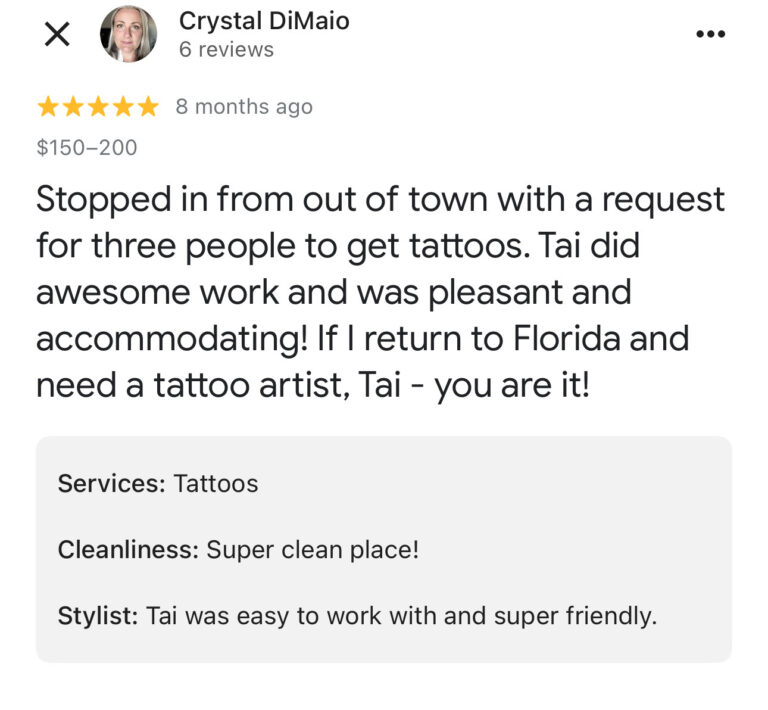Open the three-dot overflow menu
Image resolution: width=768 pixels, height=710 pixels.
710,34
